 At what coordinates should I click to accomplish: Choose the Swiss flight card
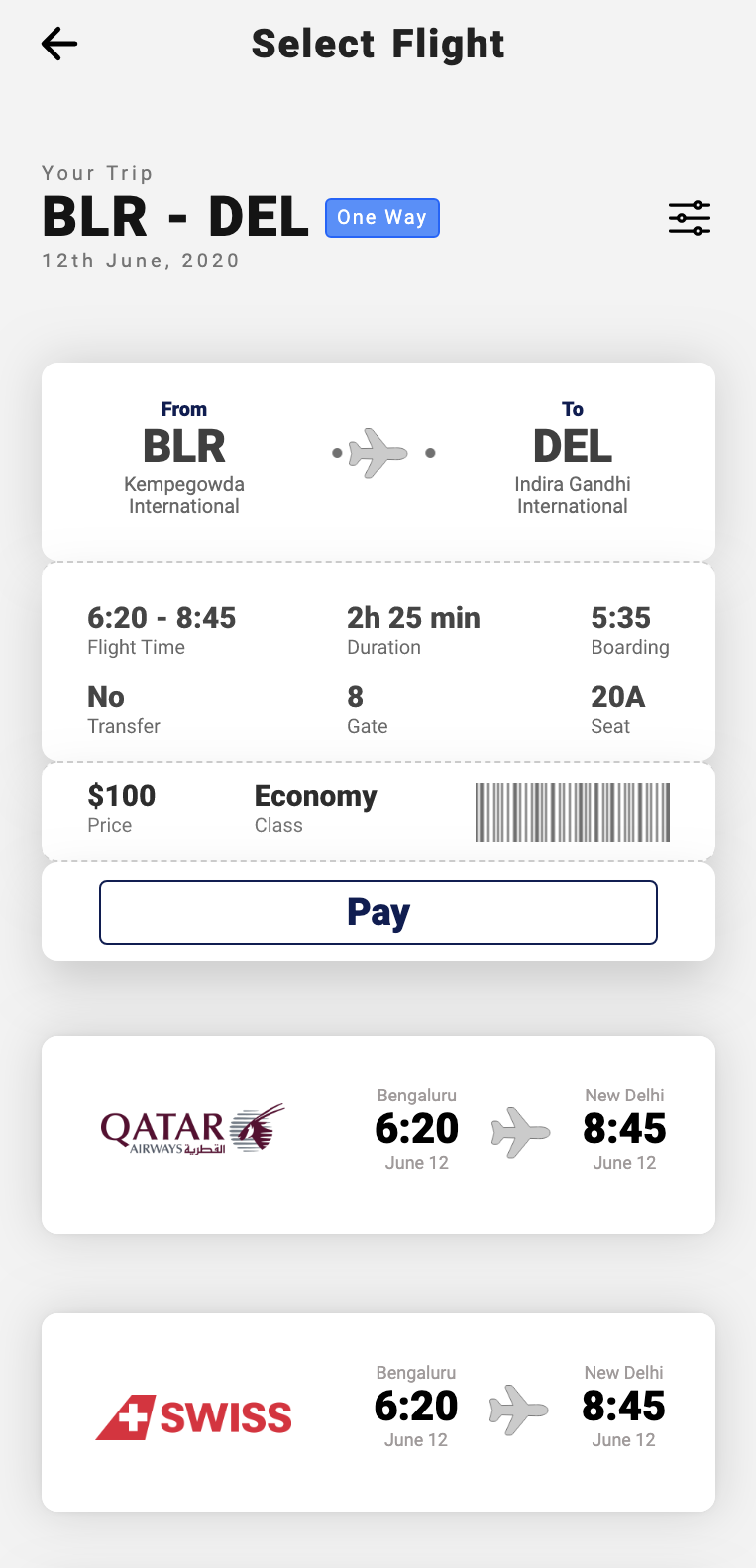coord(378,1412)
